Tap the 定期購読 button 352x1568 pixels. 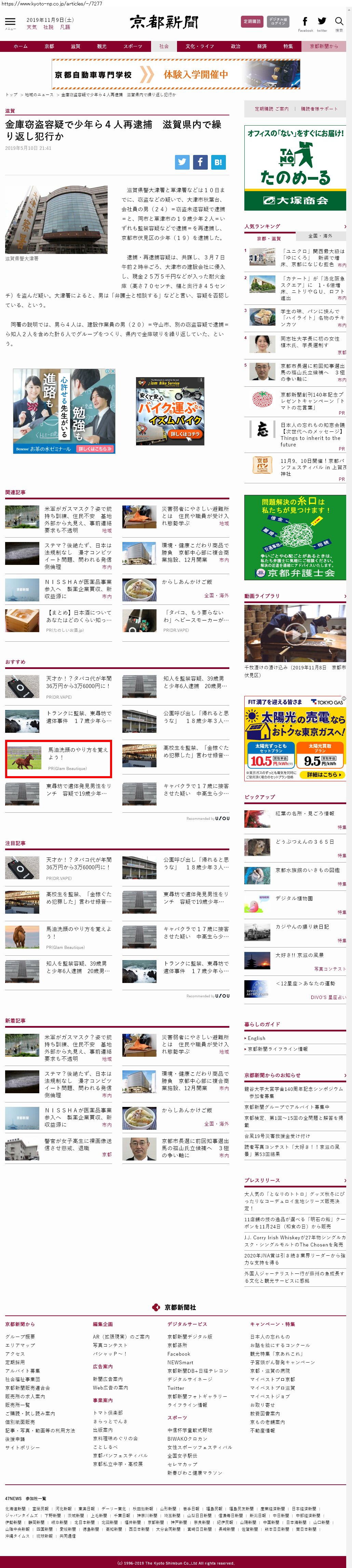pos(252,21)
